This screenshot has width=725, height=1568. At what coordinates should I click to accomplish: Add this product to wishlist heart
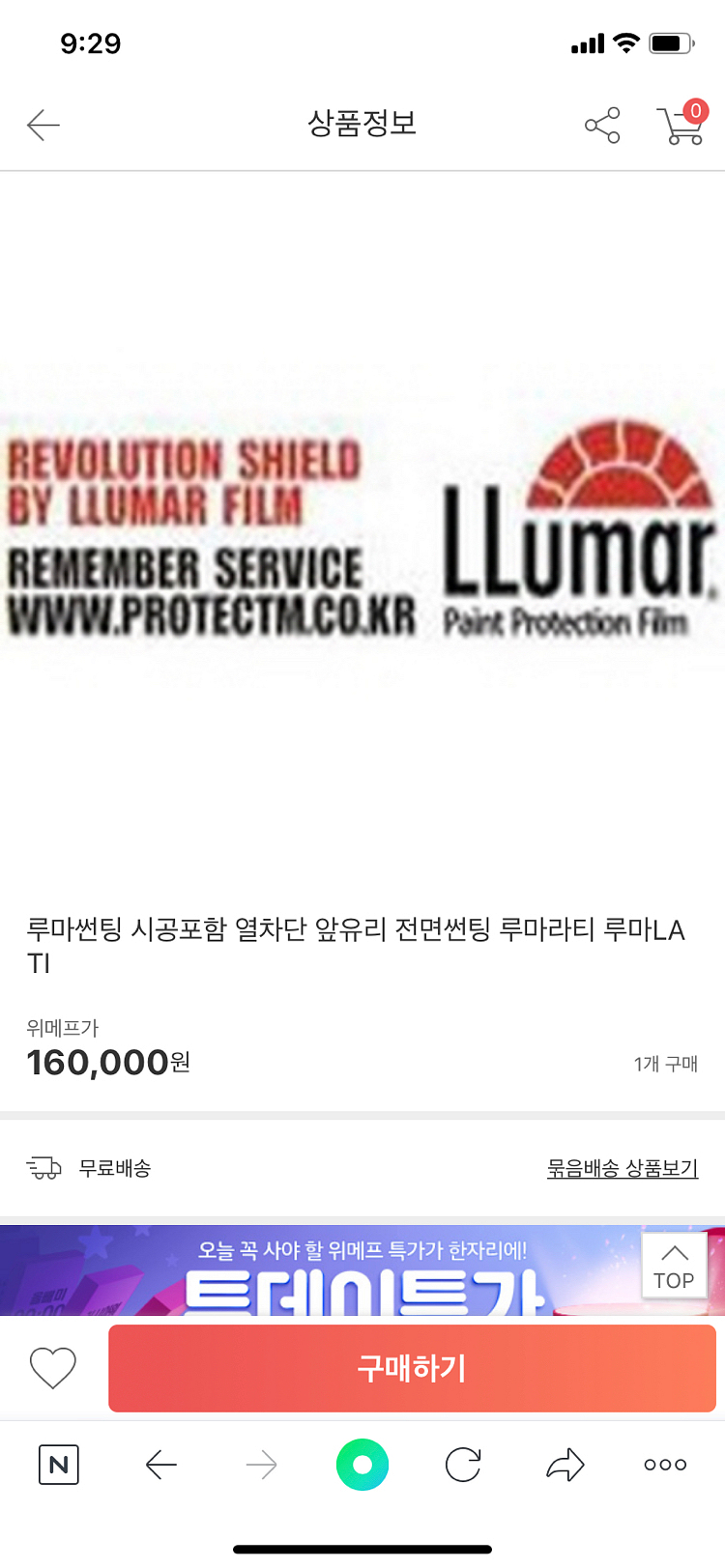[x=53, y=1368]
